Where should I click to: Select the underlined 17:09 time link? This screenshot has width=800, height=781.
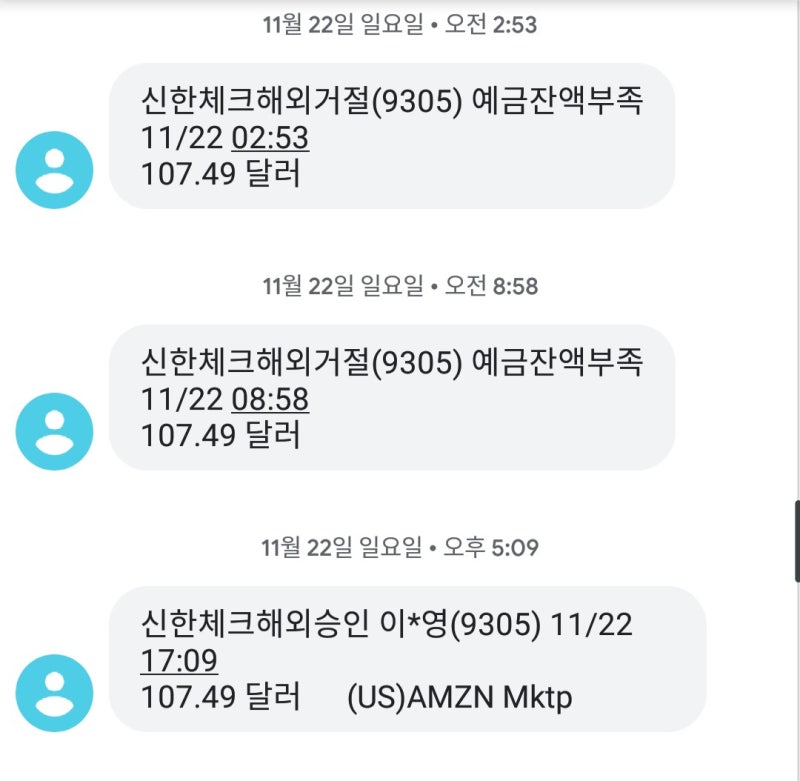[179, 661]
